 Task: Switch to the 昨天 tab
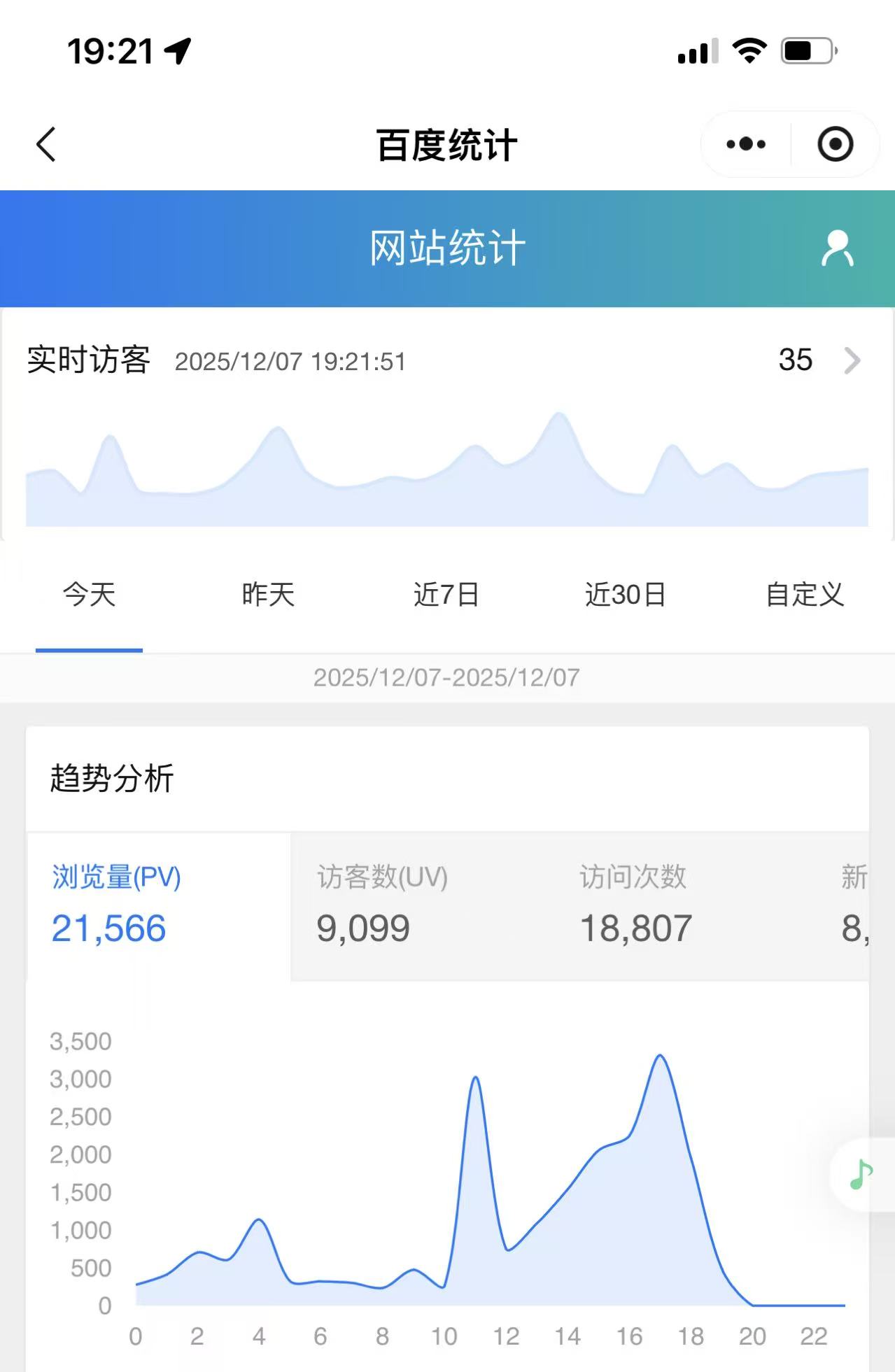(x=268, y=595)
